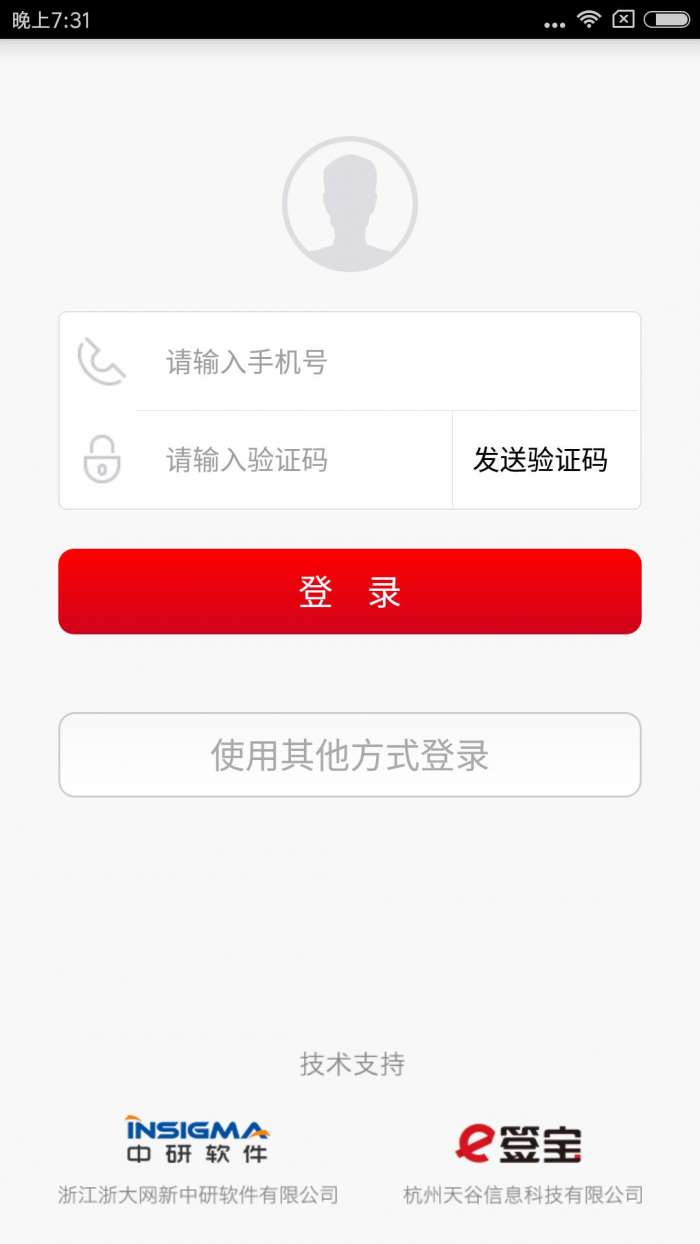This screenshot has height=1244, width=700.
Task: Send the verification code (发送验证码)
Action: pos(541,460)
